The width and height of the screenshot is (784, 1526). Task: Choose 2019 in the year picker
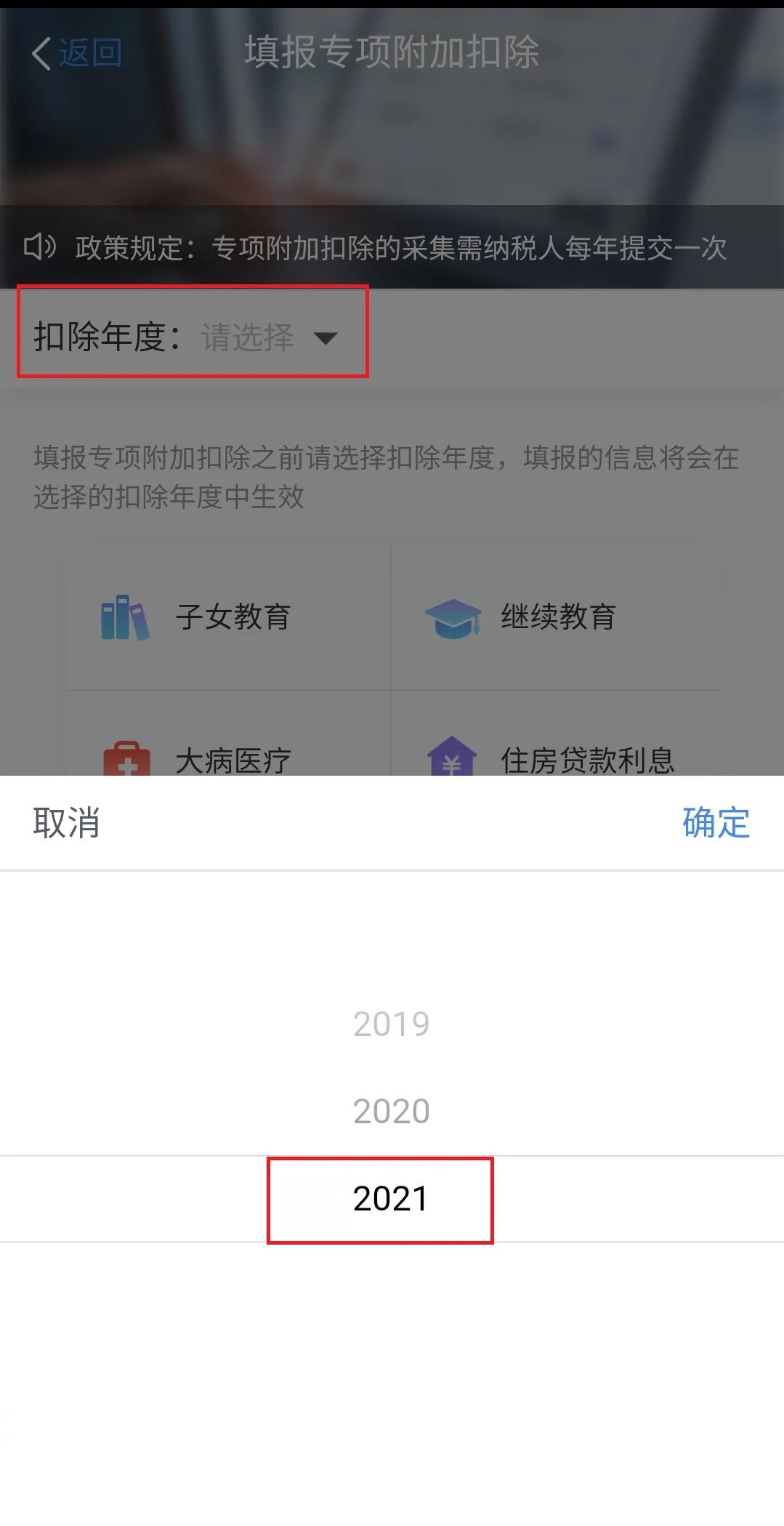[392, 1024]
